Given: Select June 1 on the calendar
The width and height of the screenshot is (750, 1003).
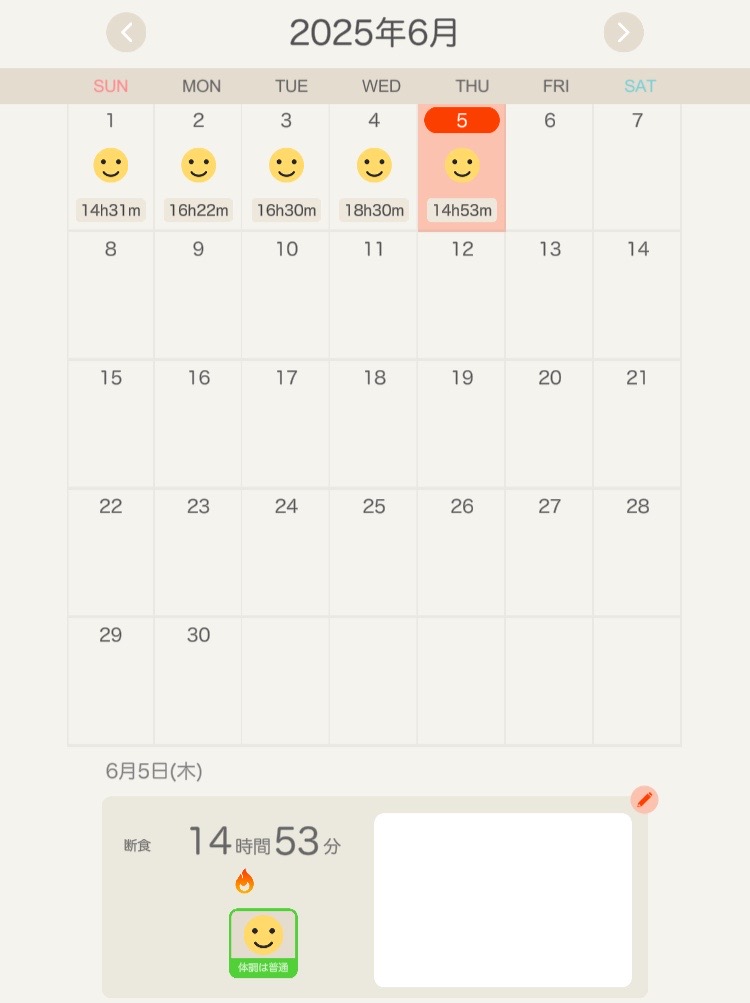Looking at the screenshot, I should [110, 167].
